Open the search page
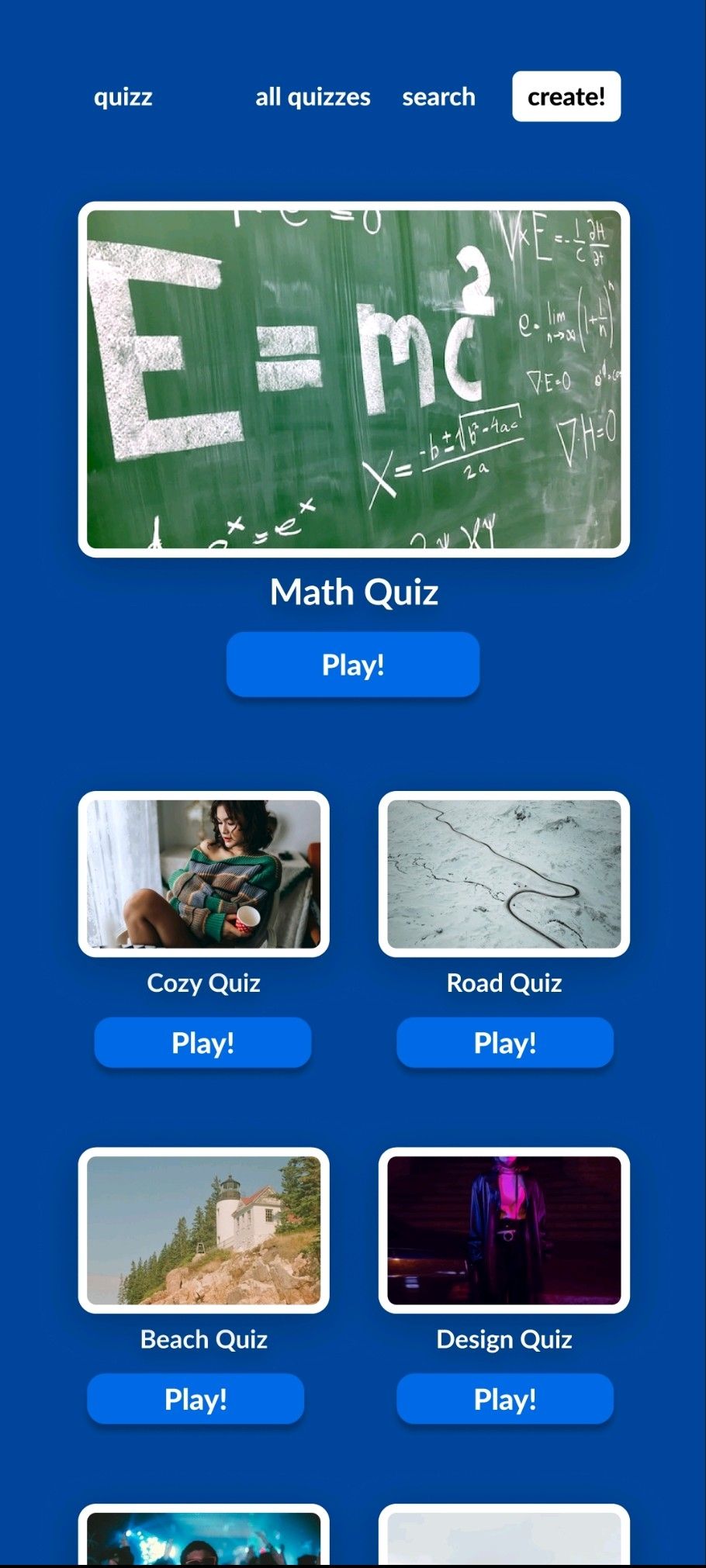 click(438, 97)
